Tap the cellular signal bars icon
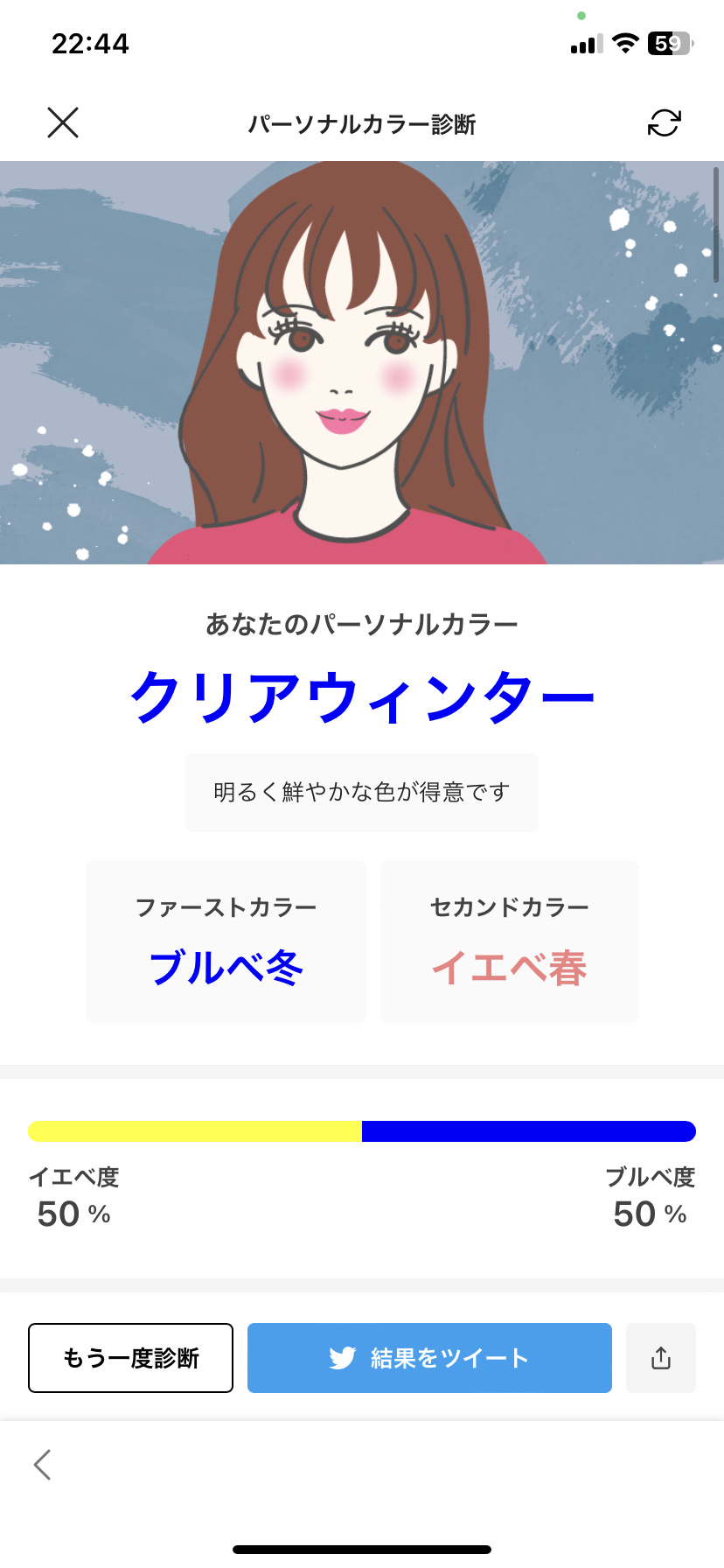 coord(586,42)
